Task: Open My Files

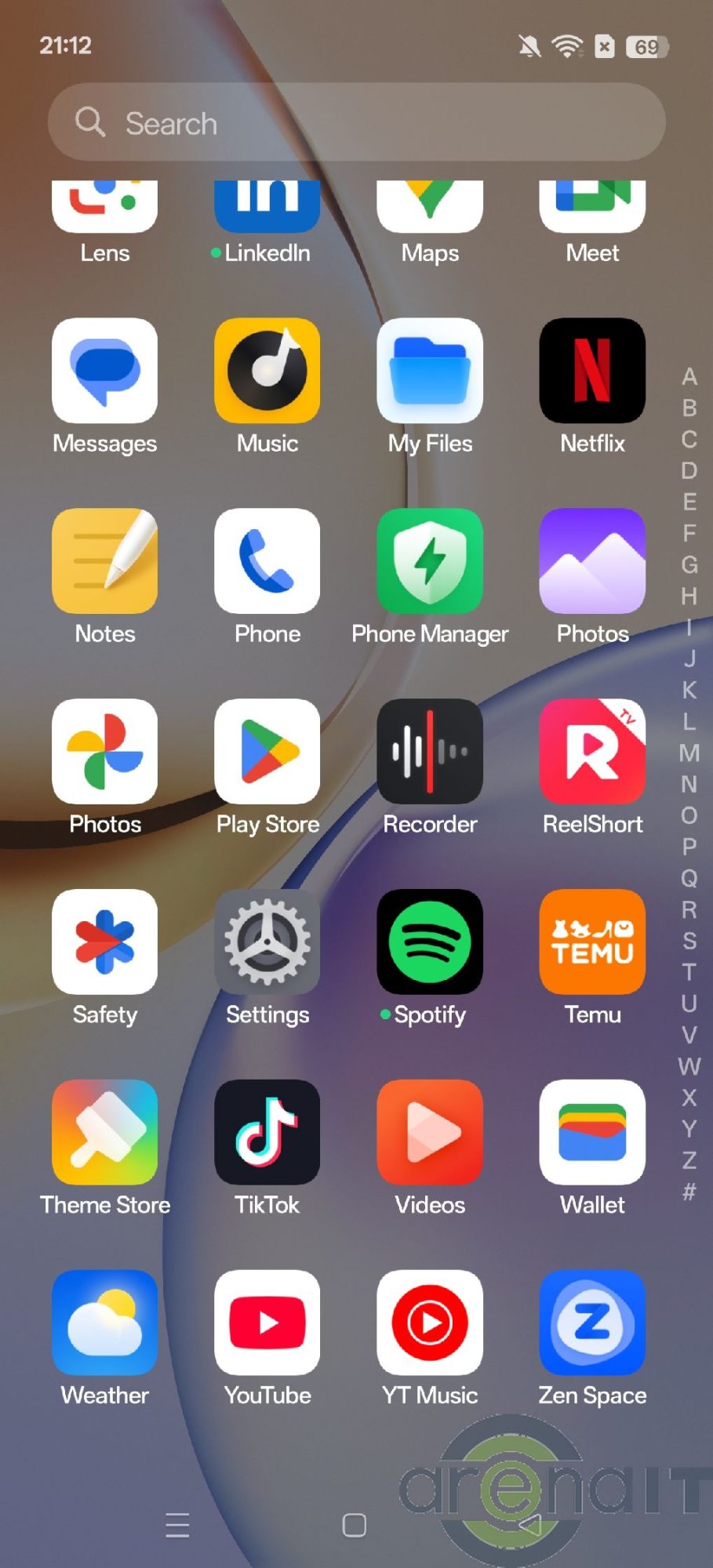Action: pos(430,371)
